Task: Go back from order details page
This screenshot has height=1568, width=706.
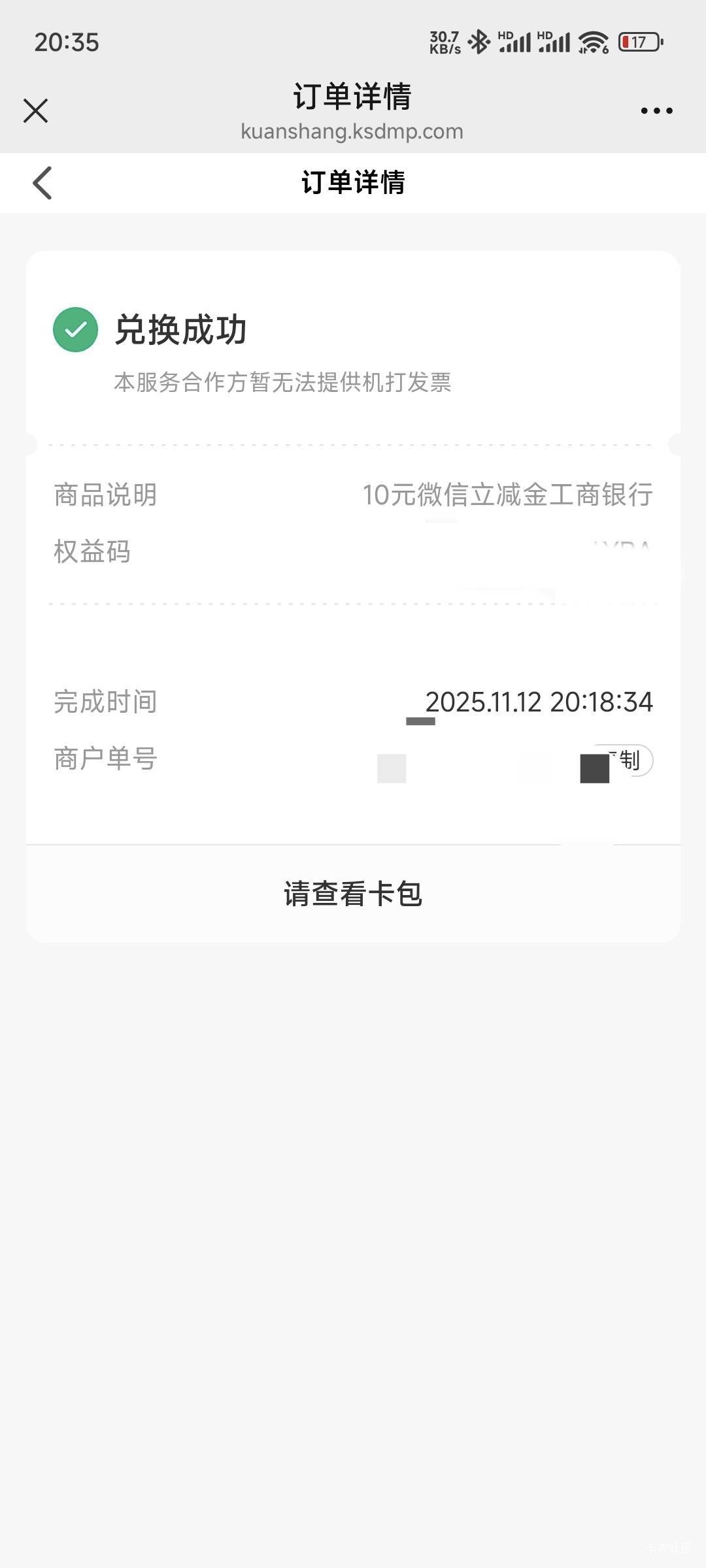Action: tap(42, 182)
